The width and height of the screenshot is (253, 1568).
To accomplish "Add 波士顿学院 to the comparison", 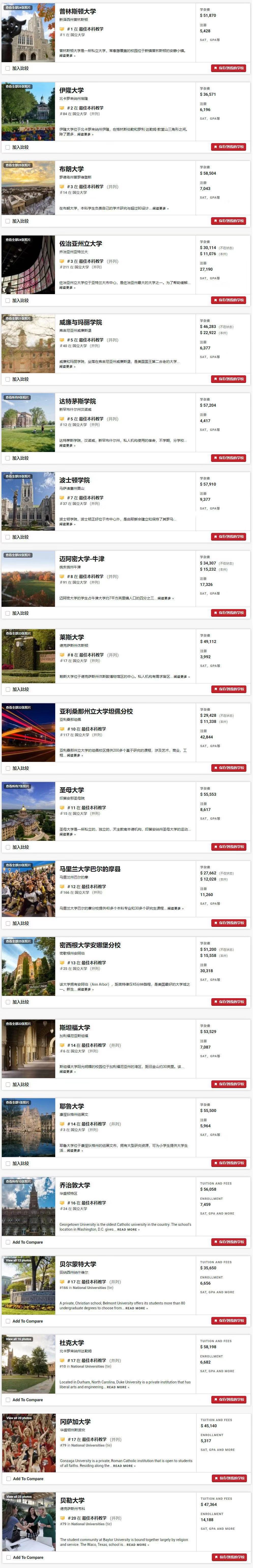I will click(8, 537).
